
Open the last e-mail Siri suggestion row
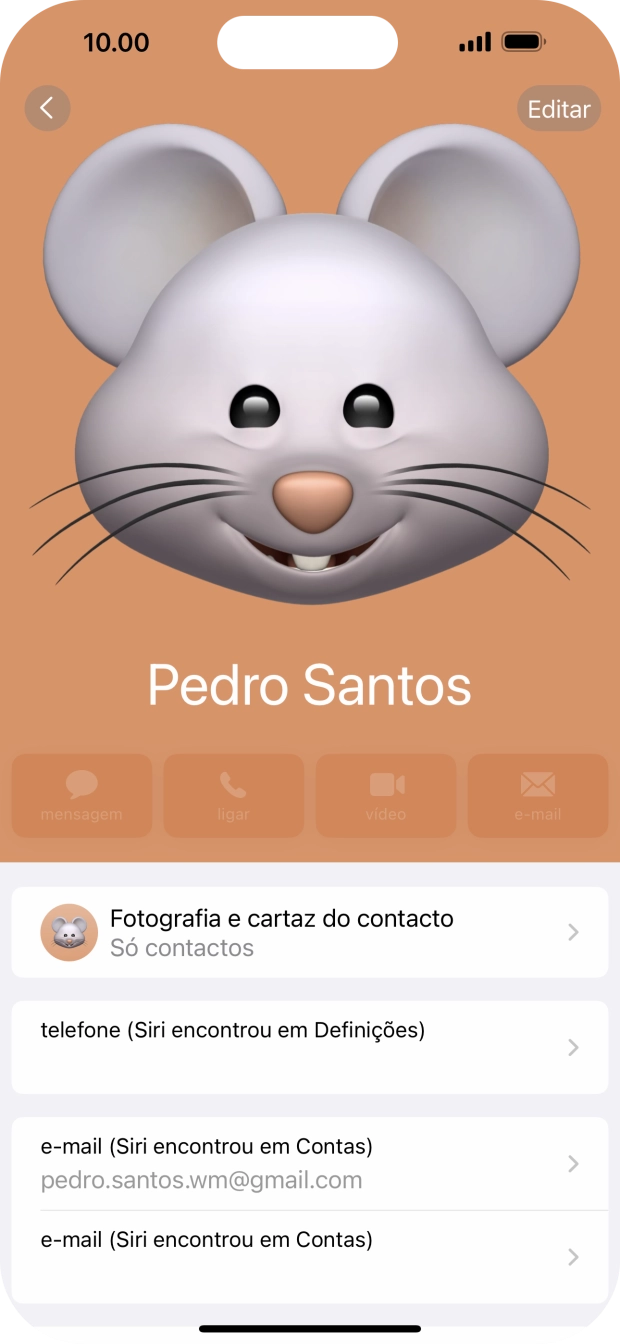[x=310, y=1257]
